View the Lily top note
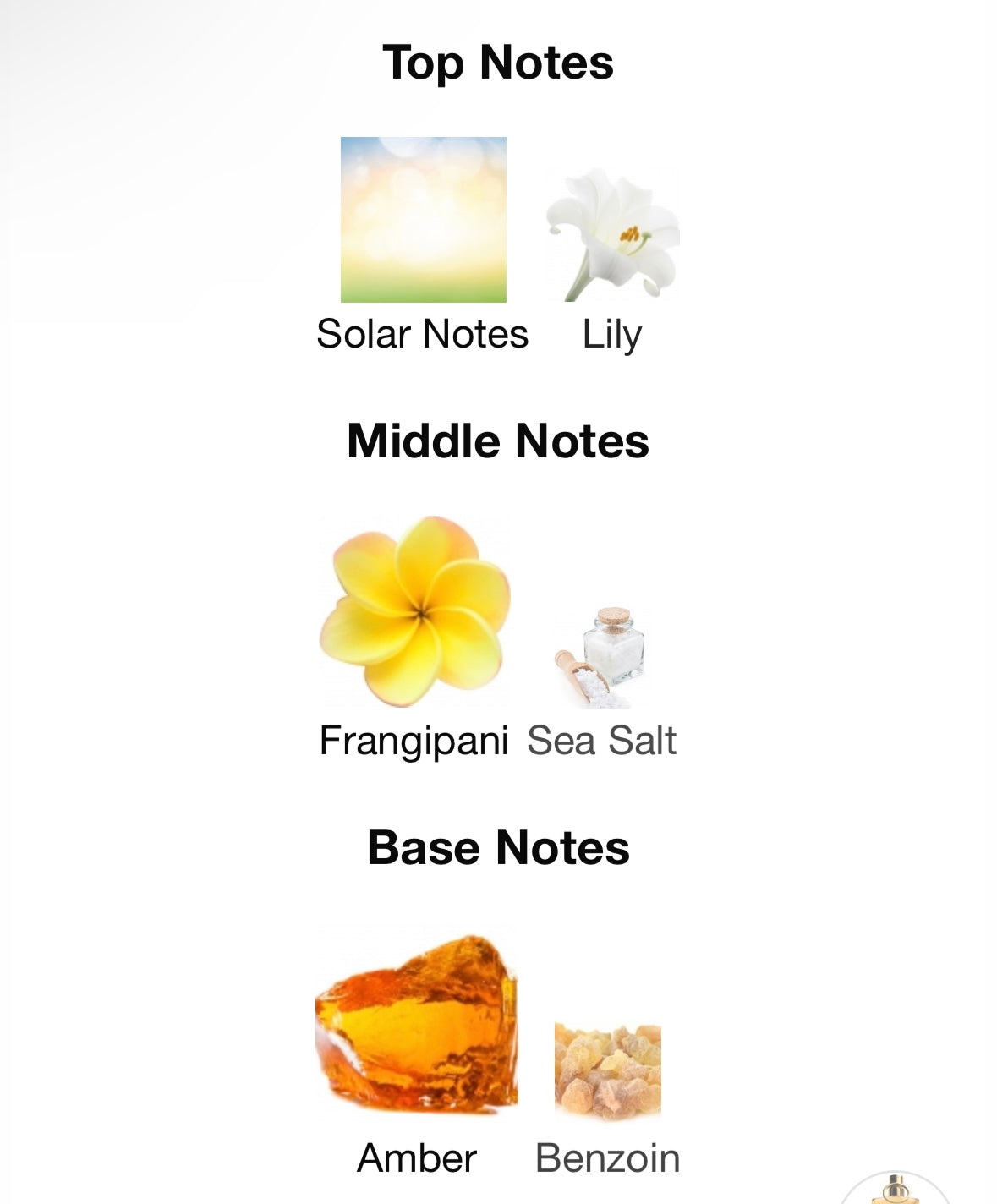997x1204 pixels. (612, 235)
